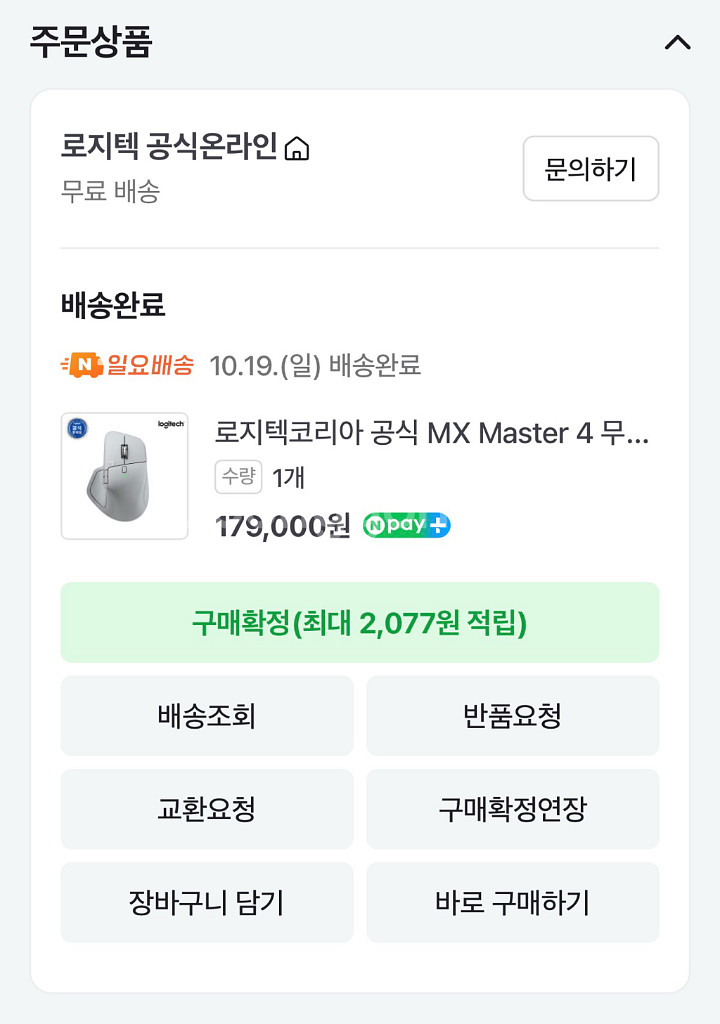Extend confirmation period via 구매확정연장
This screenshot has width=720, height=1024.
point(512,809)
